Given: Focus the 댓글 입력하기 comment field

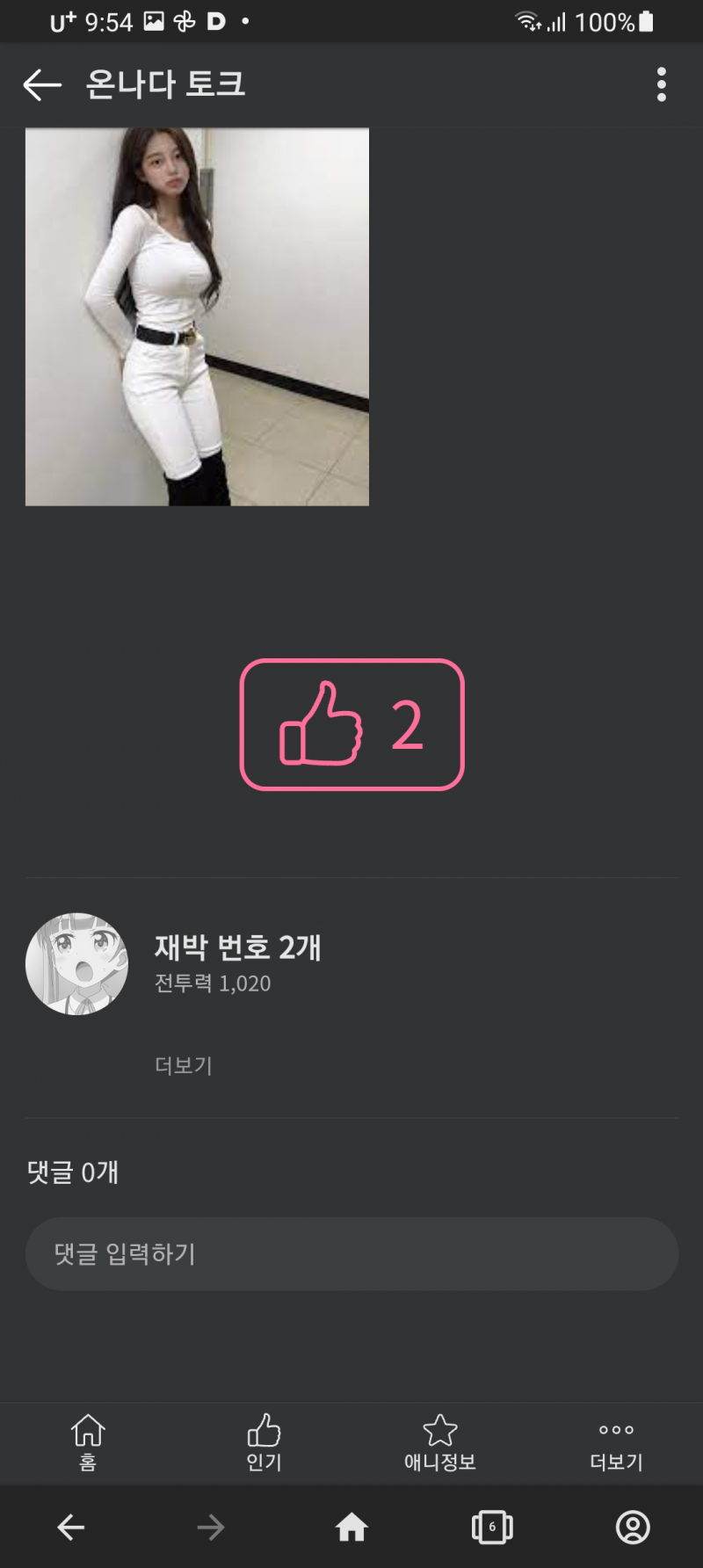Looking at the screenshot, I should coord(351,1253).
